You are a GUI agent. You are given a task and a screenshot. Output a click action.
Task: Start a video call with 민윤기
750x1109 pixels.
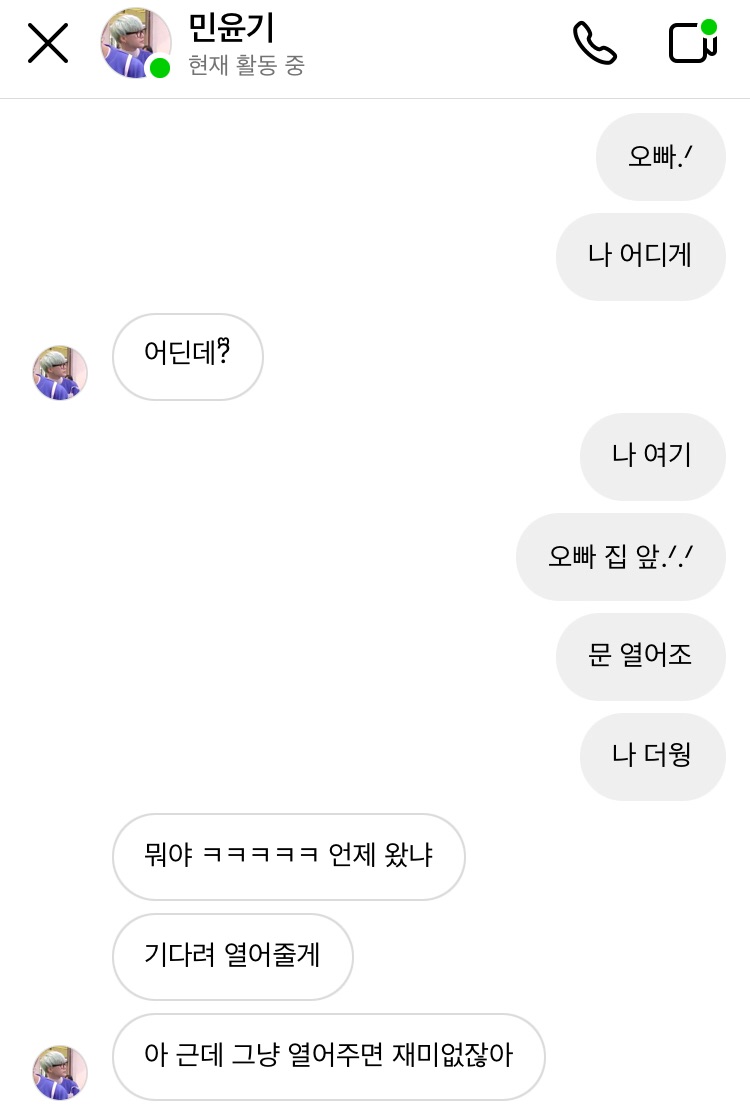(690, 44)
